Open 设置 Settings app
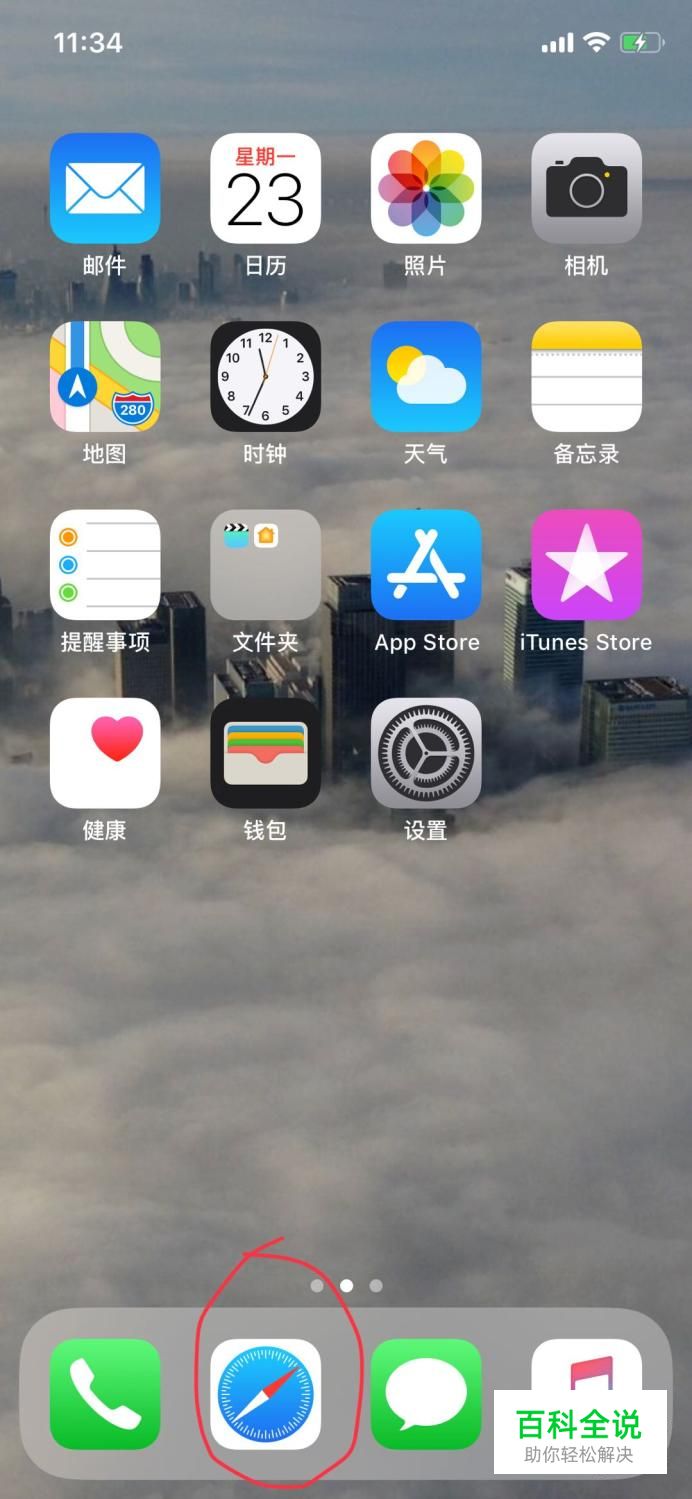The height and width of the screenshot is (1499, 692). 426,752
